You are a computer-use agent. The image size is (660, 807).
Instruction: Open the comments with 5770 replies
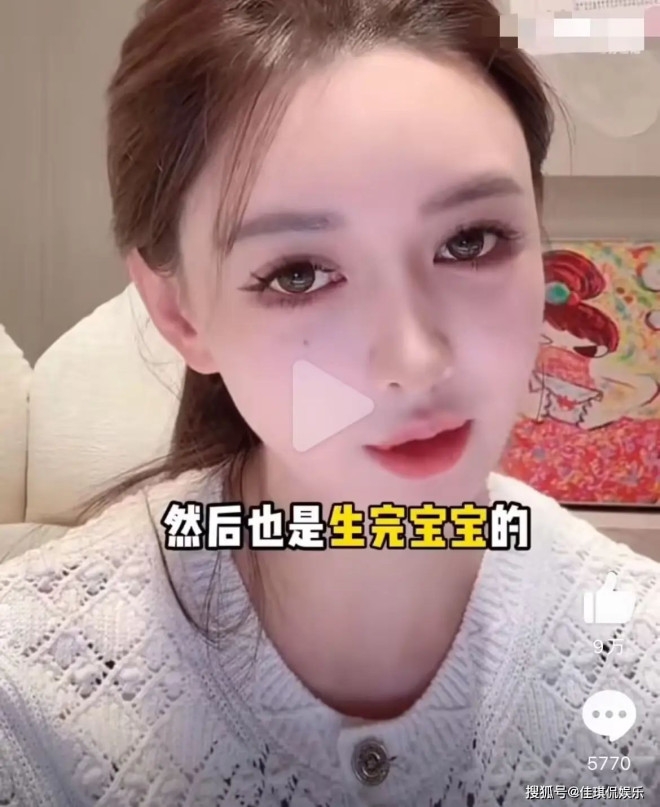[x=608, y=716]
